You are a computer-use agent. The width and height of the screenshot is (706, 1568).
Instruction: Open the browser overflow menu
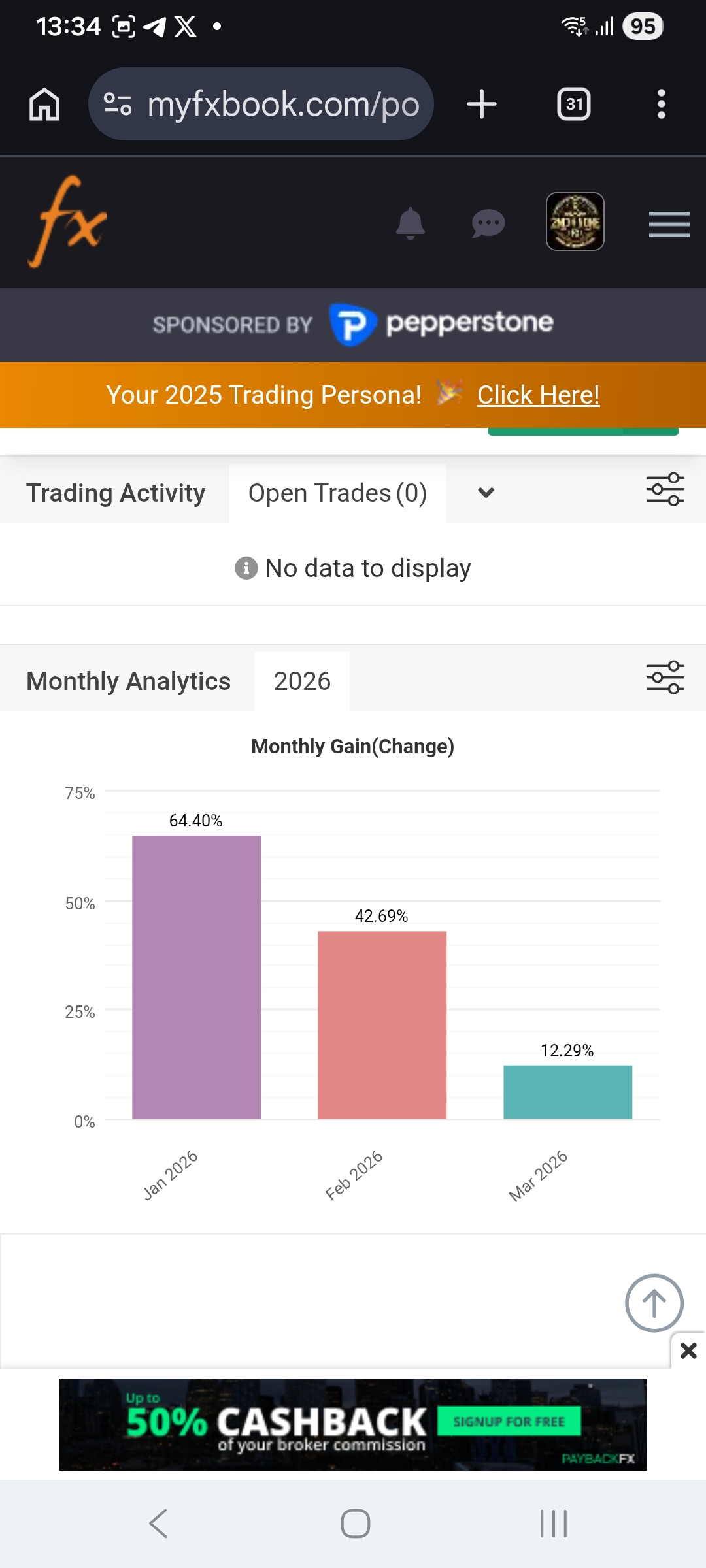pyautogui.click(x=662, y=105)
